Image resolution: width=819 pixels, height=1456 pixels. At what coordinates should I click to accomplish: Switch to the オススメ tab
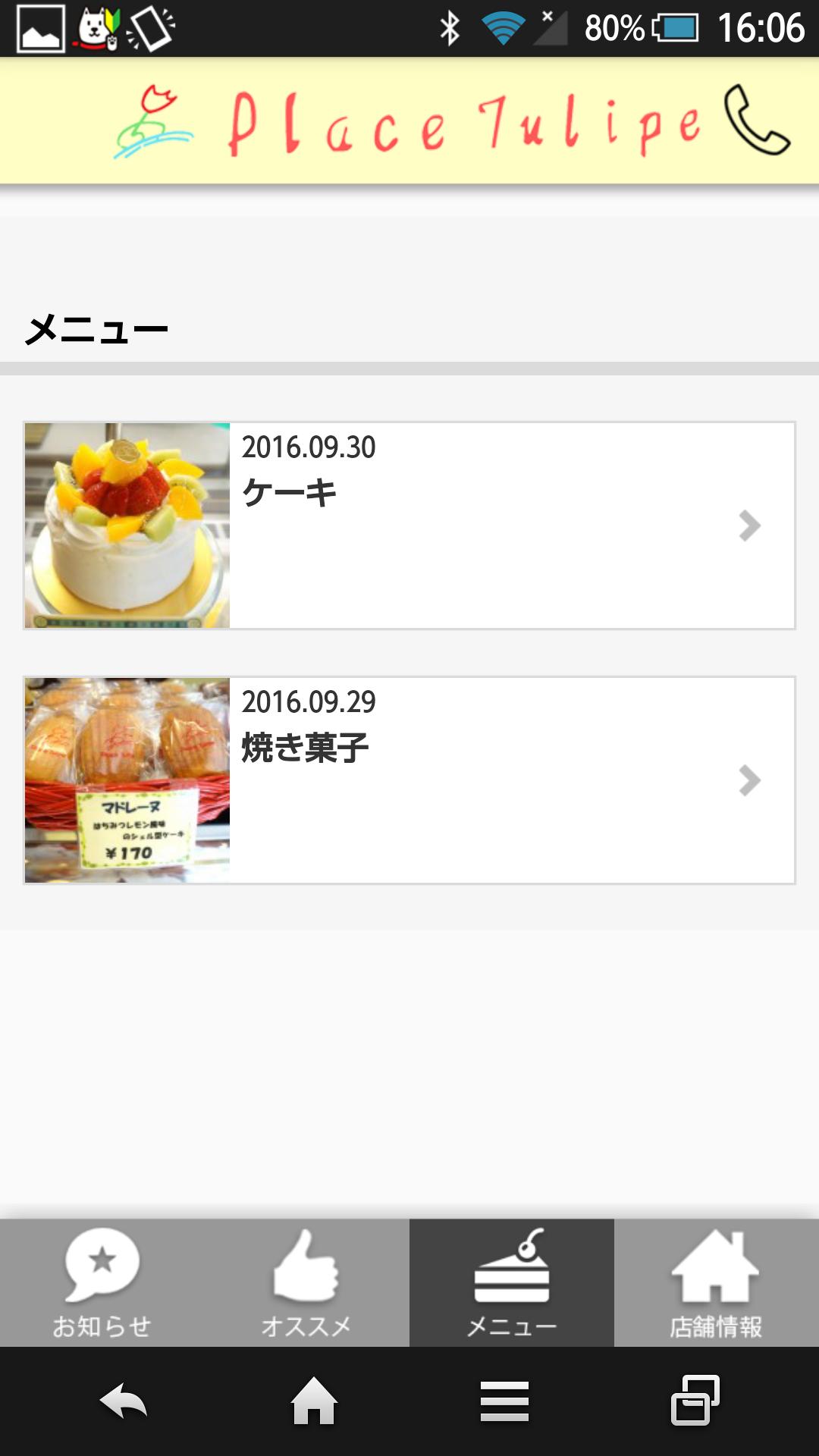click(306, 1283)
